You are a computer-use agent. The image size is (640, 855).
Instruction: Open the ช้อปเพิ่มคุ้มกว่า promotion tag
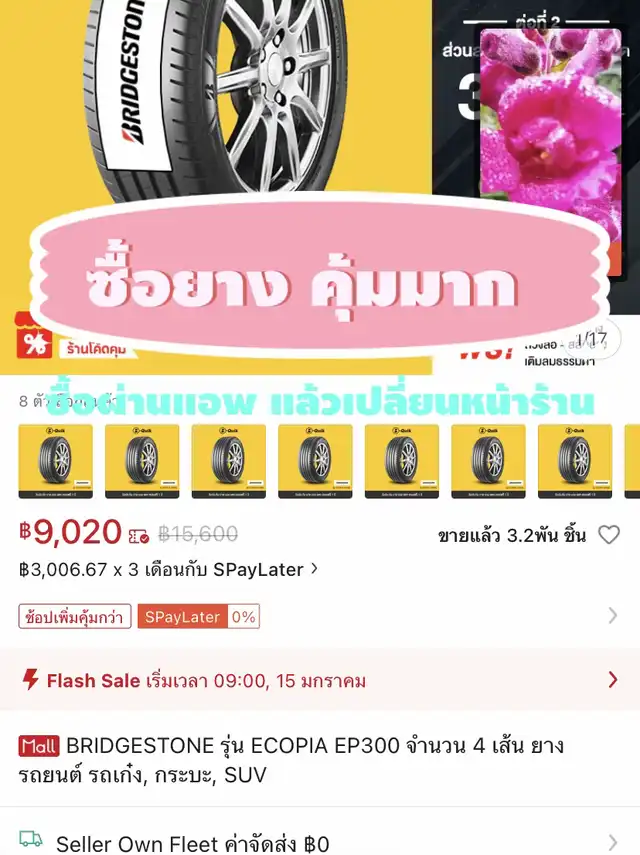pyautogui.click(x=74, y=617)
